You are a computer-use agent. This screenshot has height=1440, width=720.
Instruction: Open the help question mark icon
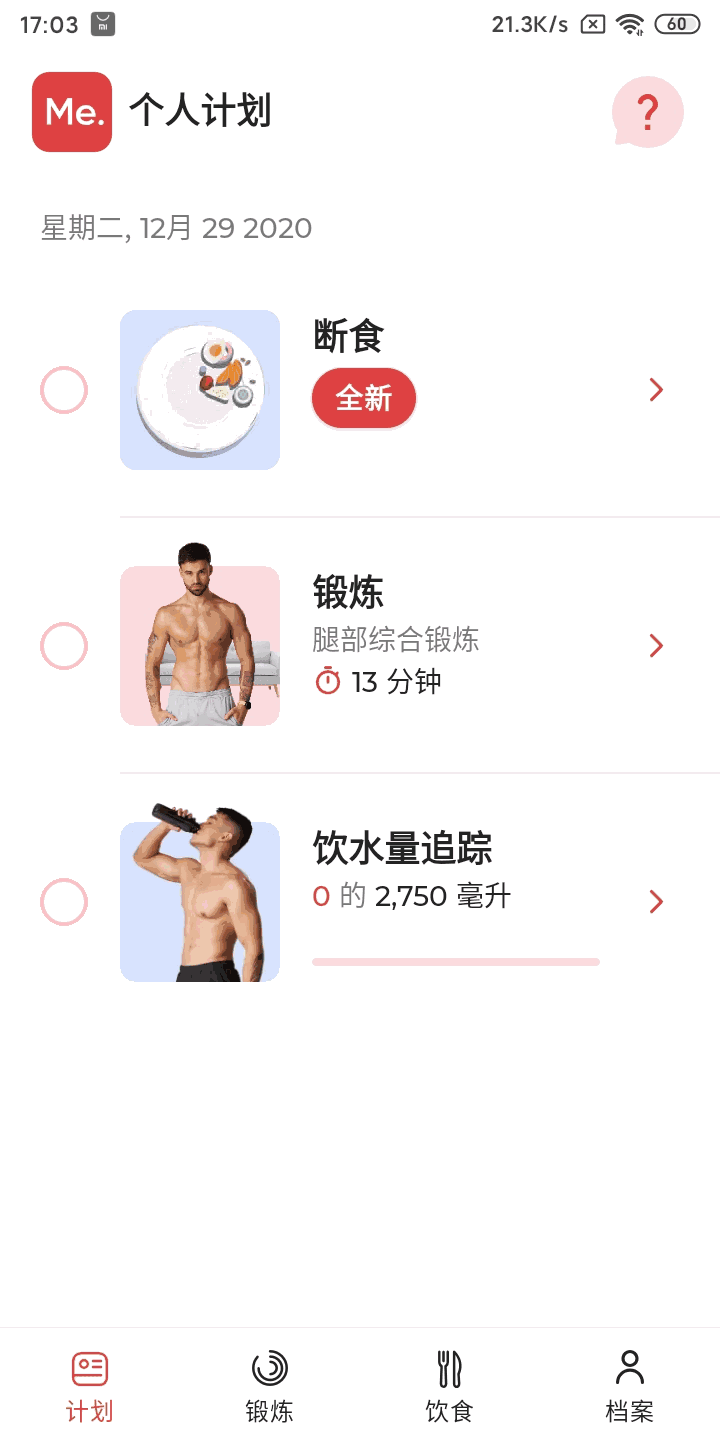pyautogui.click(x=647, y=112)
